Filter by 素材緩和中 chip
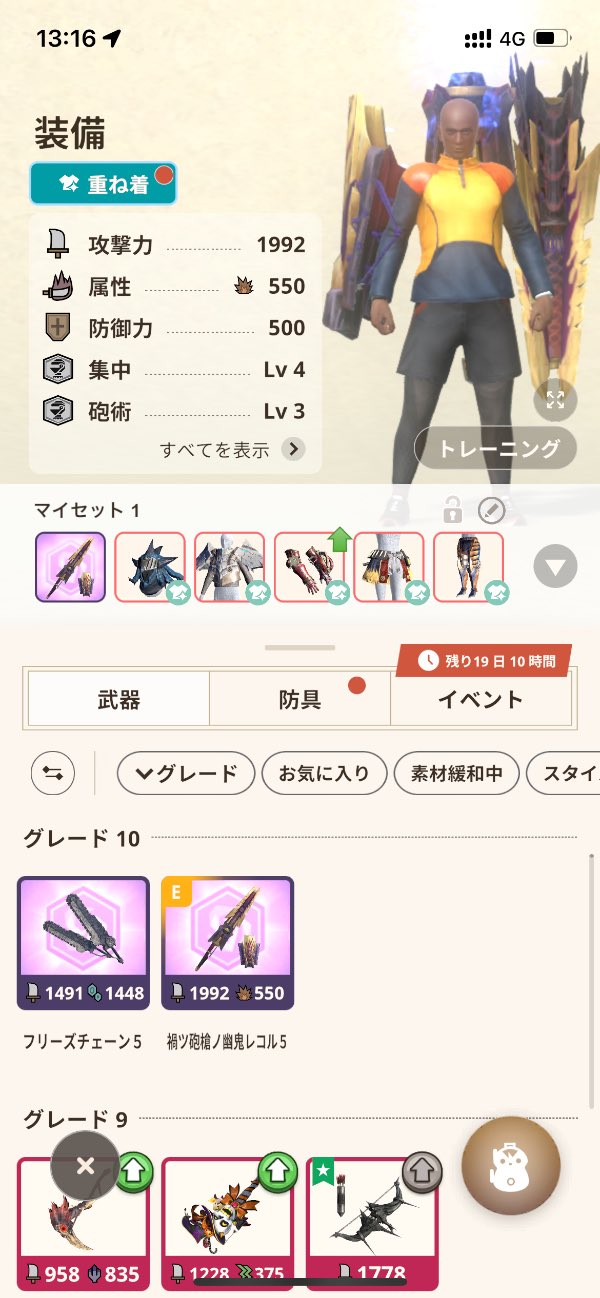The image size is (600, 1298). [x=456, y=773]
